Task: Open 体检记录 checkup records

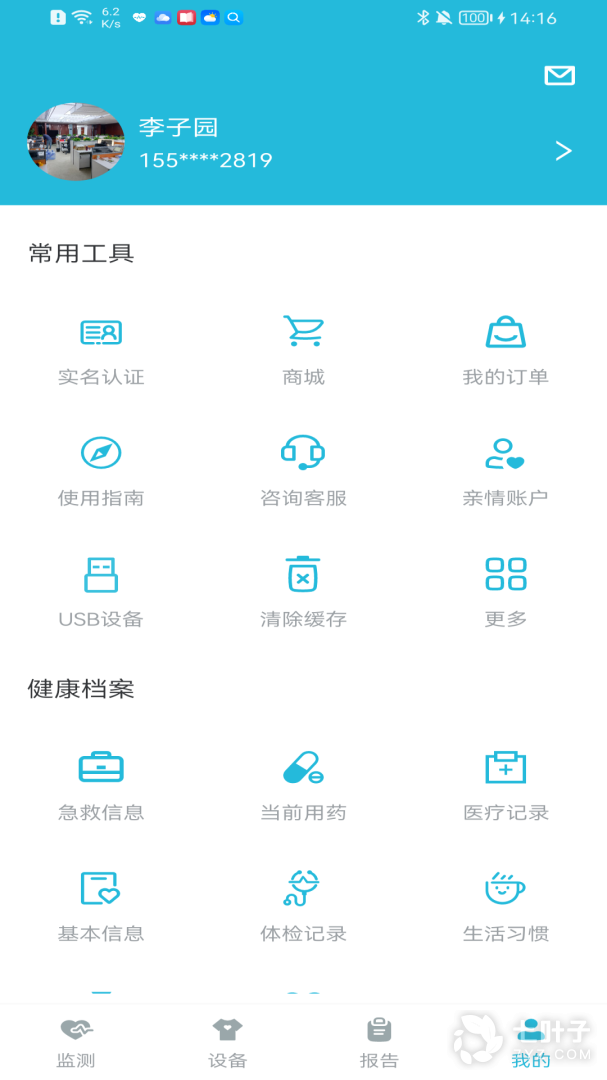Action: click(x=303, y=906)
